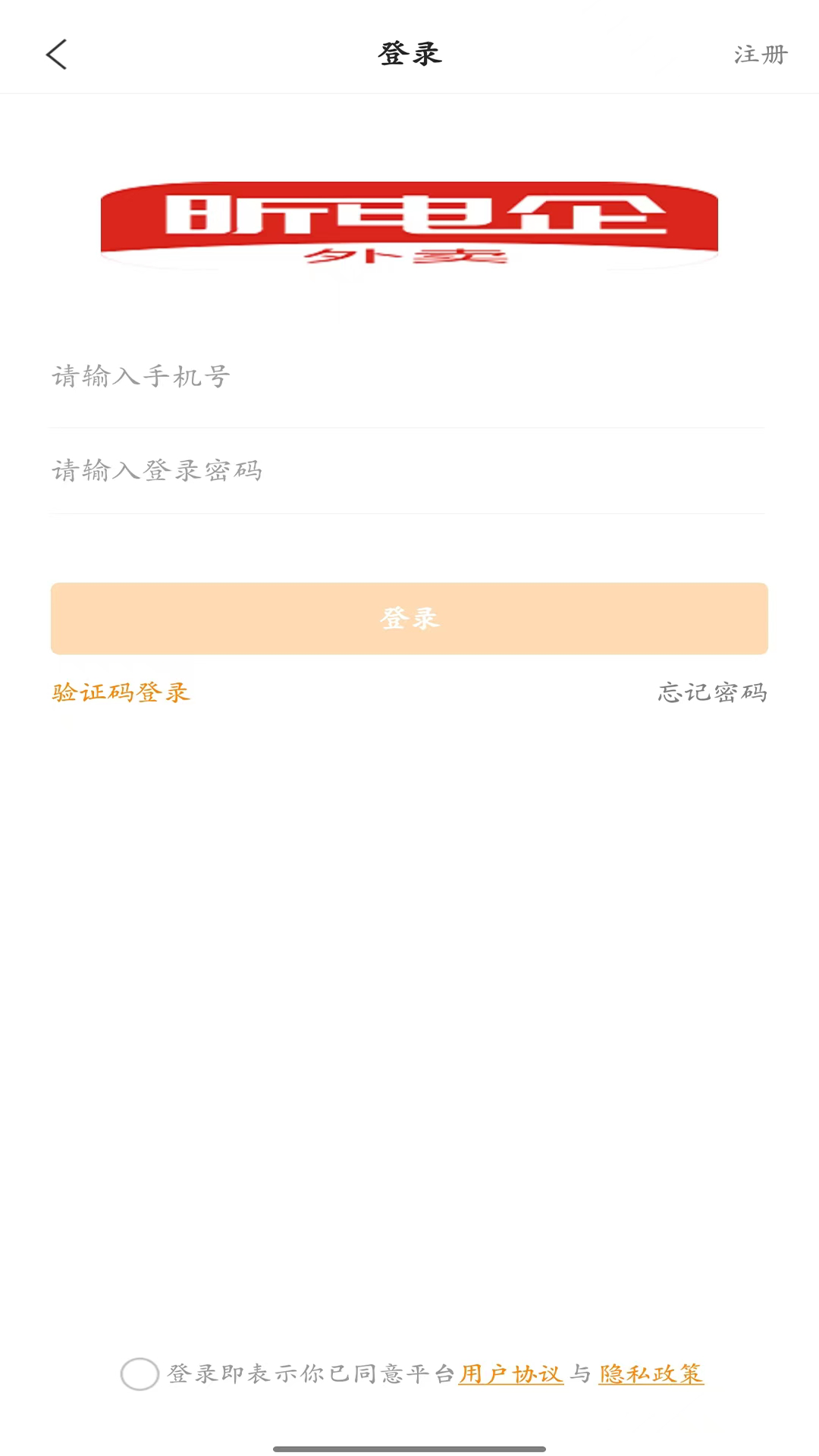The width and height of the screenshot is (819, 1456).
Task: Open 忘记密码 to reset password
Action: click(712, 692)
